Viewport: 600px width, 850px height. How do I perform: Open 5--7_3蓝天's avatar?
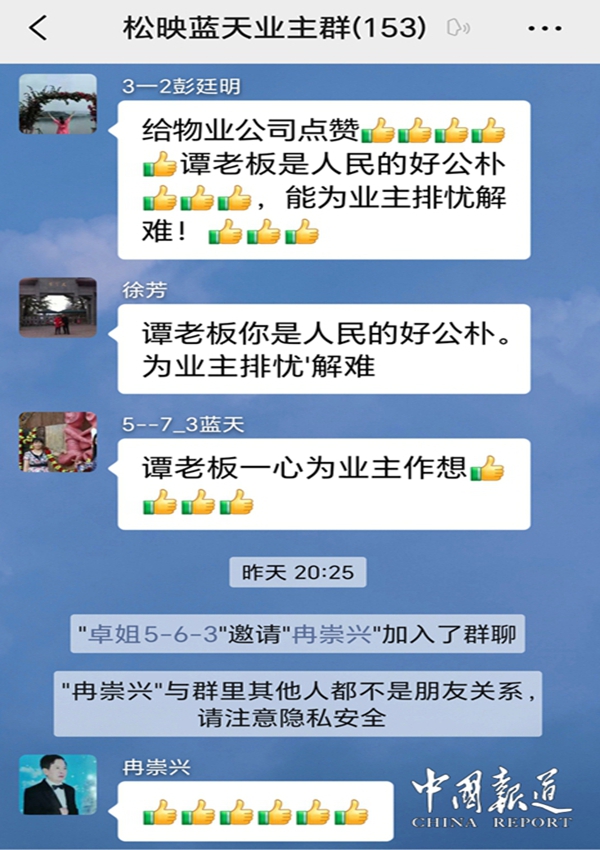[x=58, y=441]
